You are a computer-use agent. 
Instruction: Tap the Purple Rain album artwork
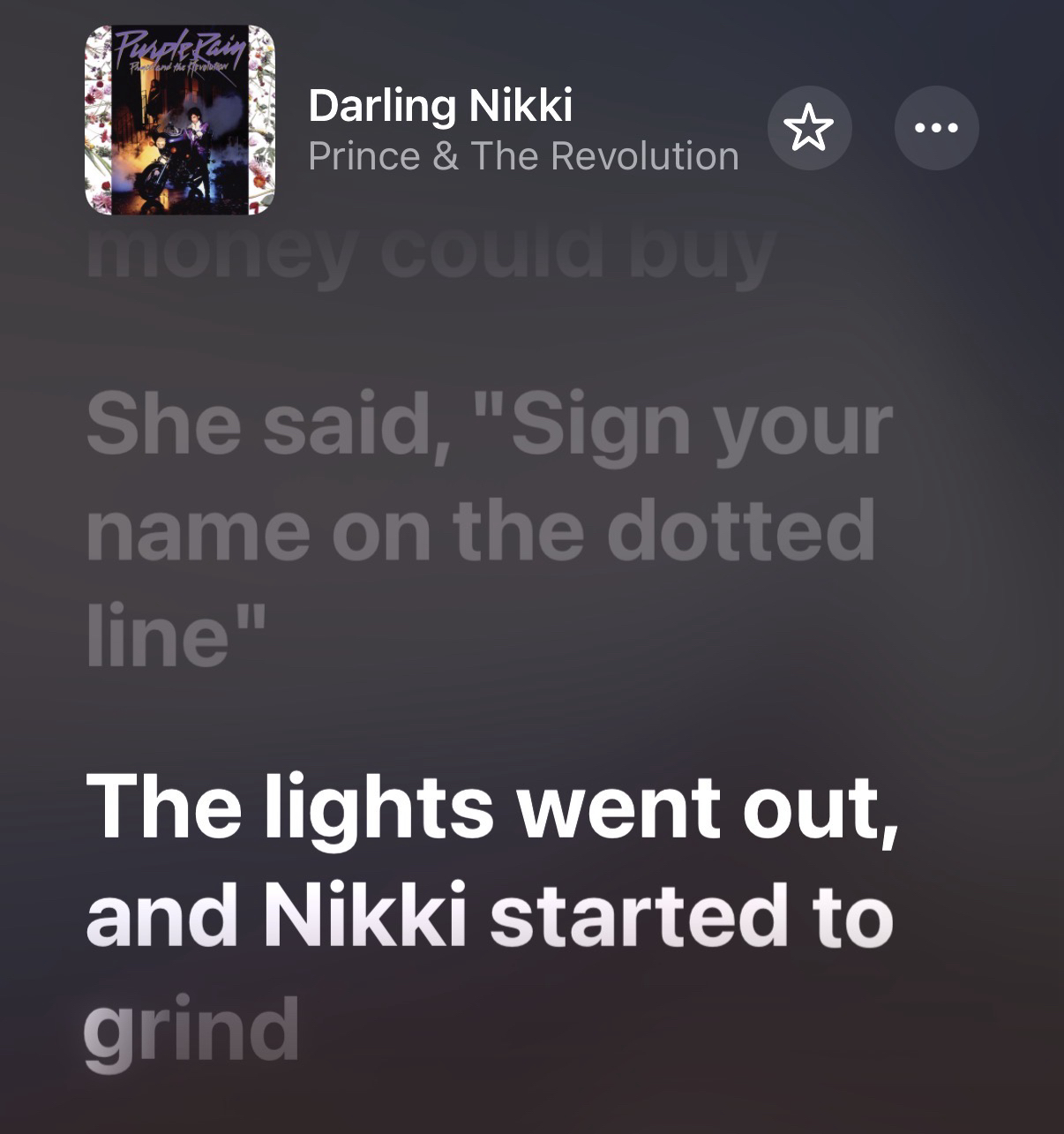tap(180, 120)
